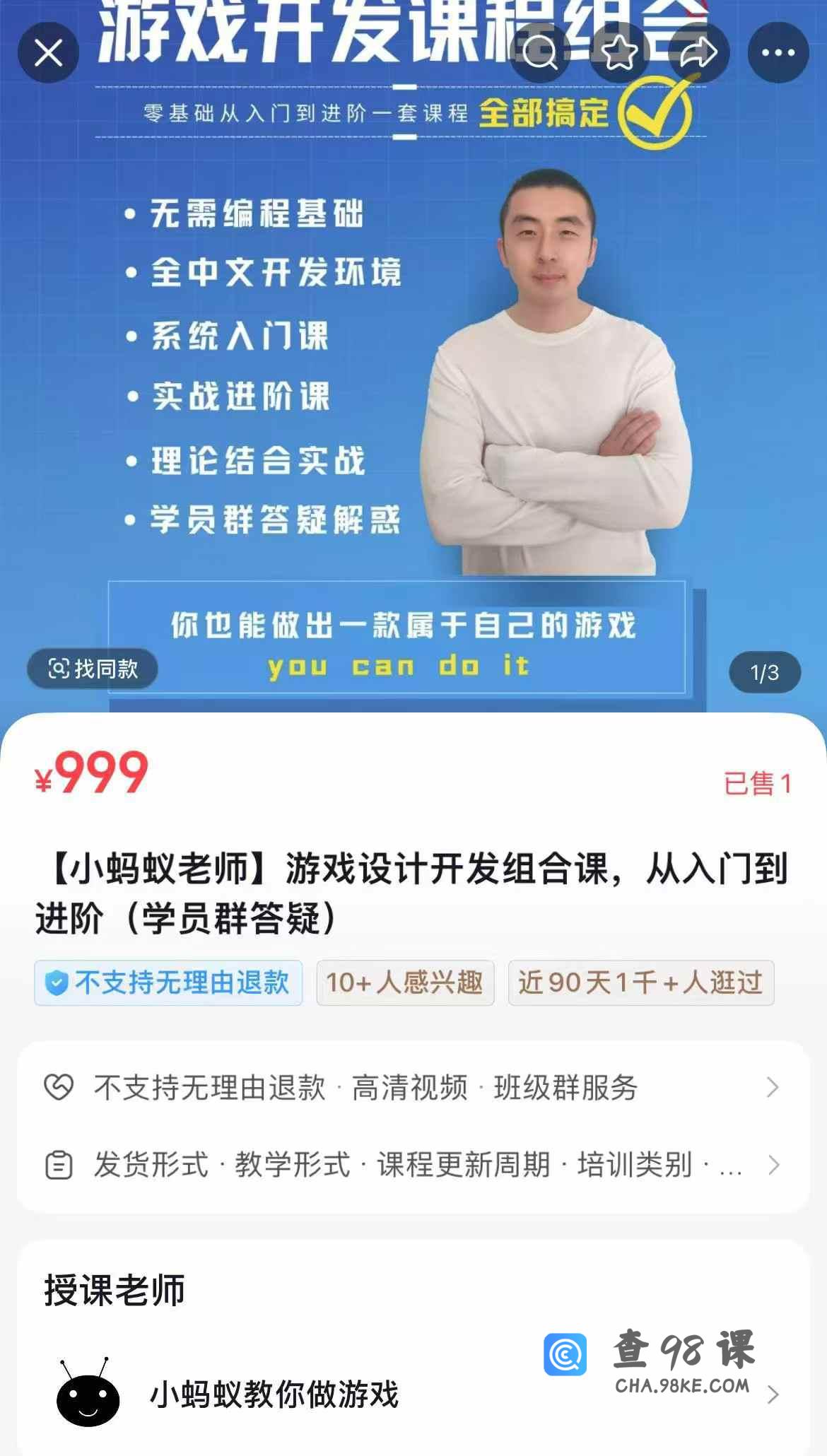Share this course
This screenshot has height=1456, width=827.
point(698,53)
